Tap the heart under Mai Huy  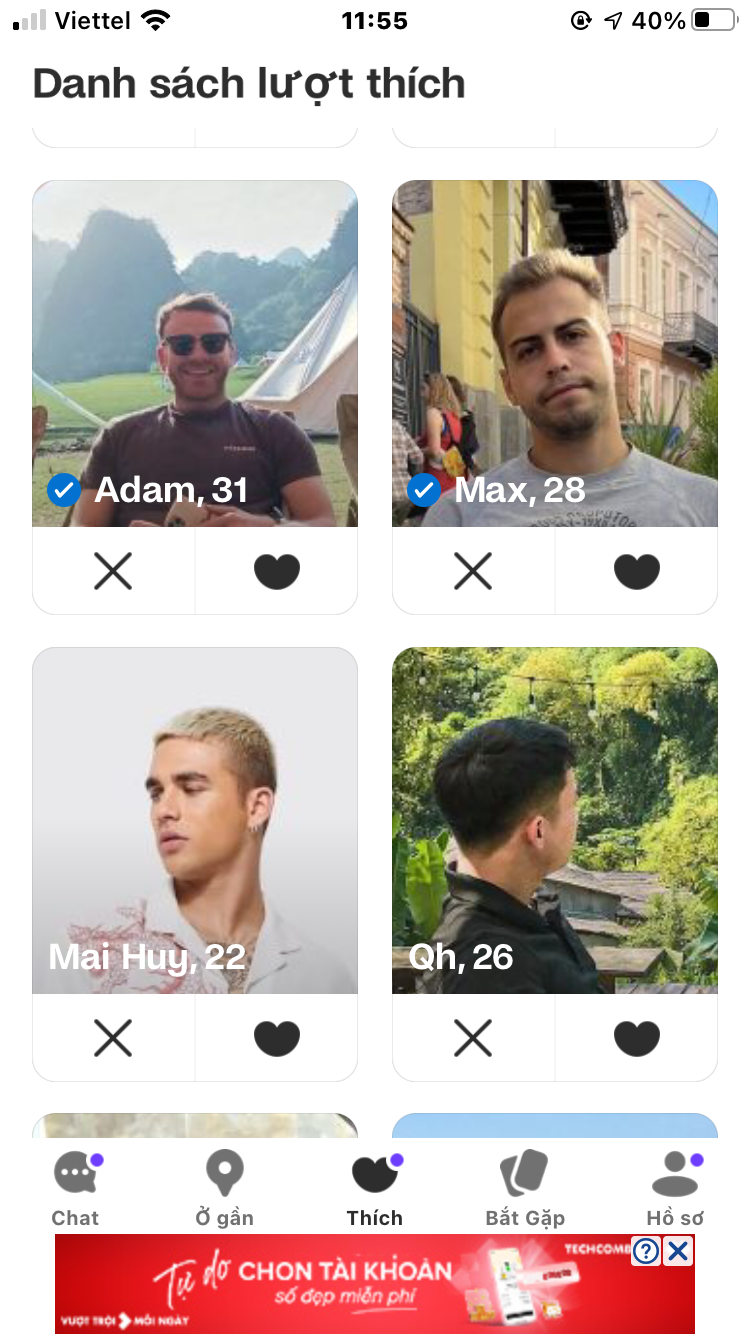tap(277, 1038)
